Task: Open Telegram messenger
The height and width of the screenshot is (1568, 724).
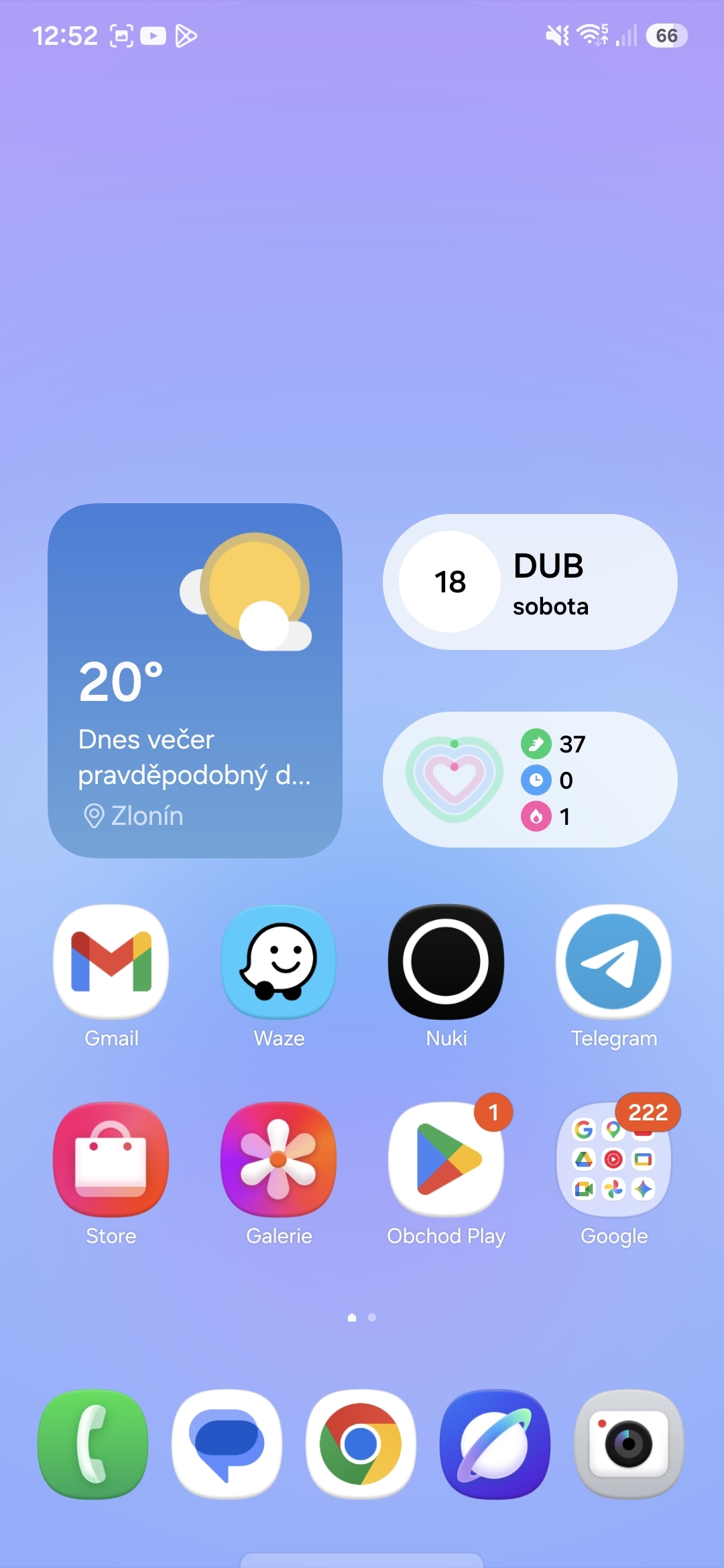Action: click(613, 962)
